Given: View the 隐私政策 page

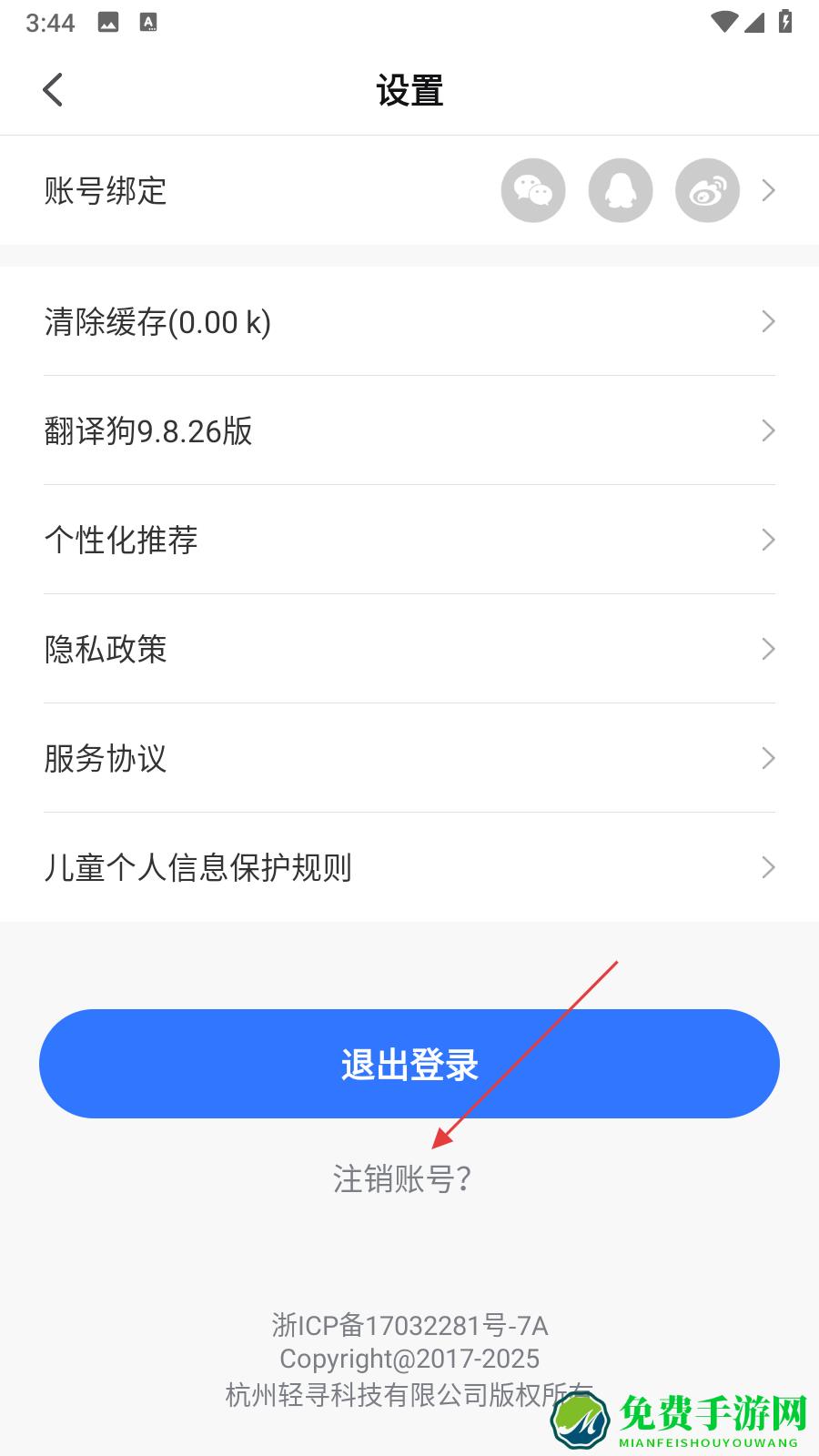Looking at the screenshot, I should pyautogui.click(x=409, y=650).
